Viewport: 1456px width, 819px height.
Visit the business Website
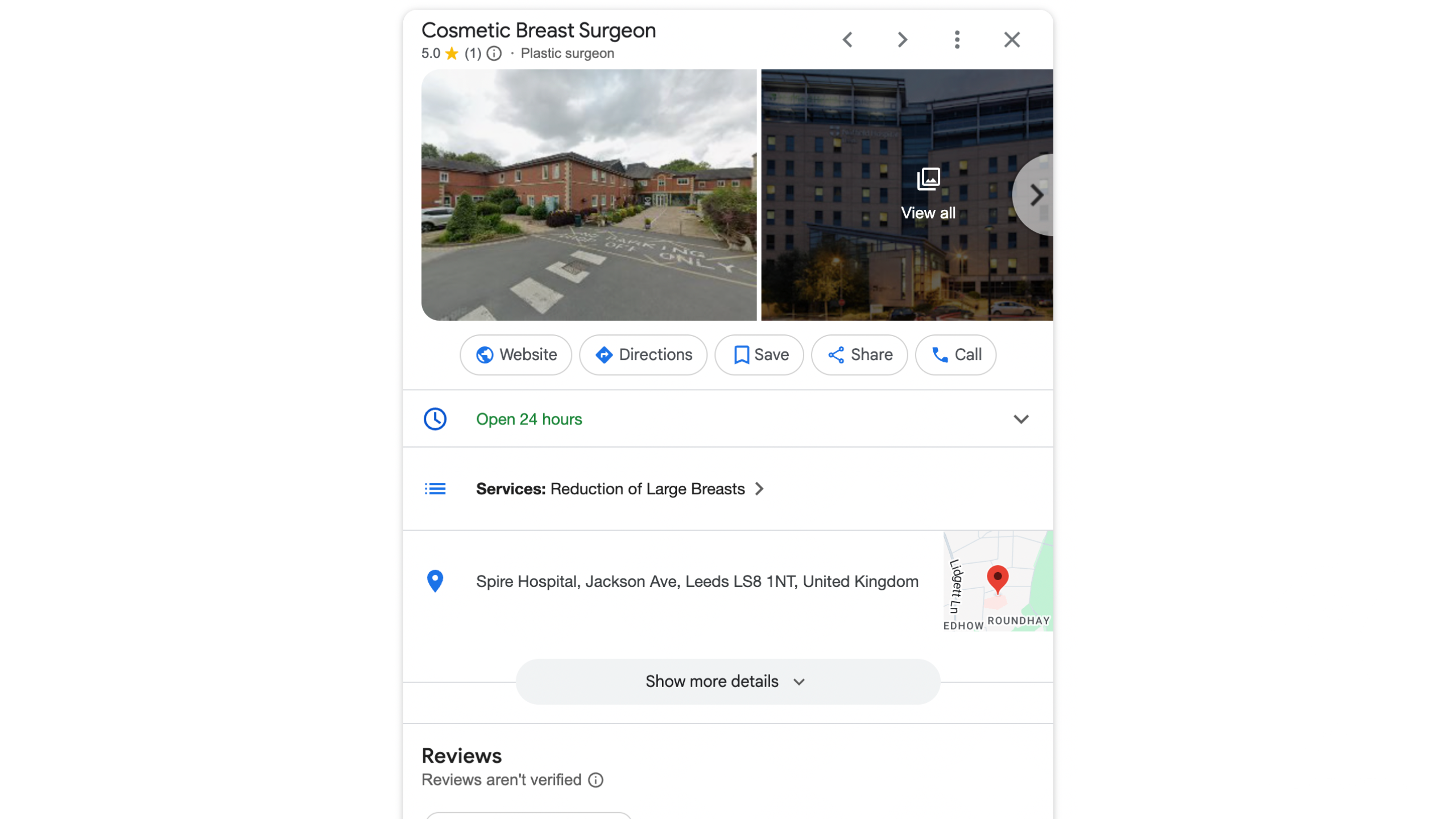click(516, 355)
